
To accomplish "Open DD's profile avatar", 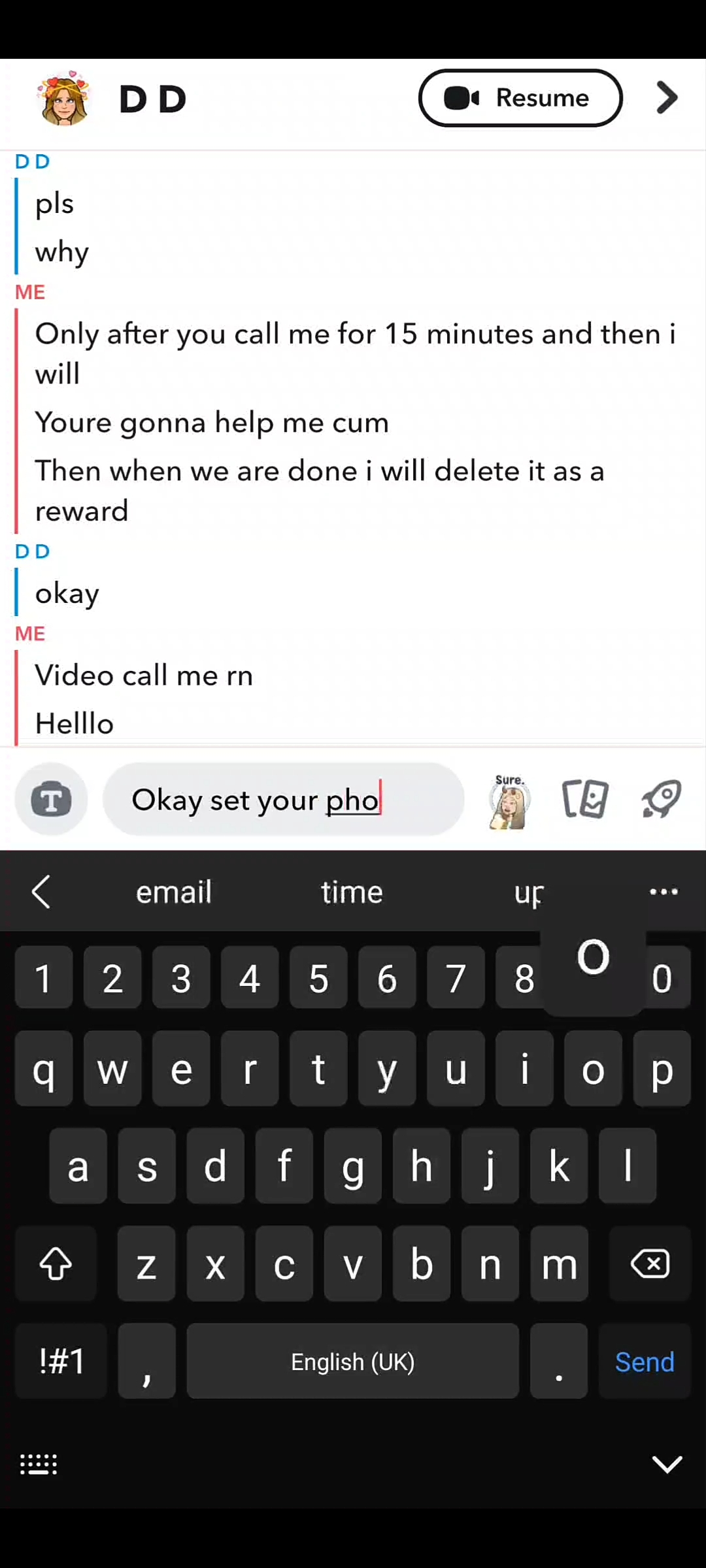I will [x=63, y=99].
